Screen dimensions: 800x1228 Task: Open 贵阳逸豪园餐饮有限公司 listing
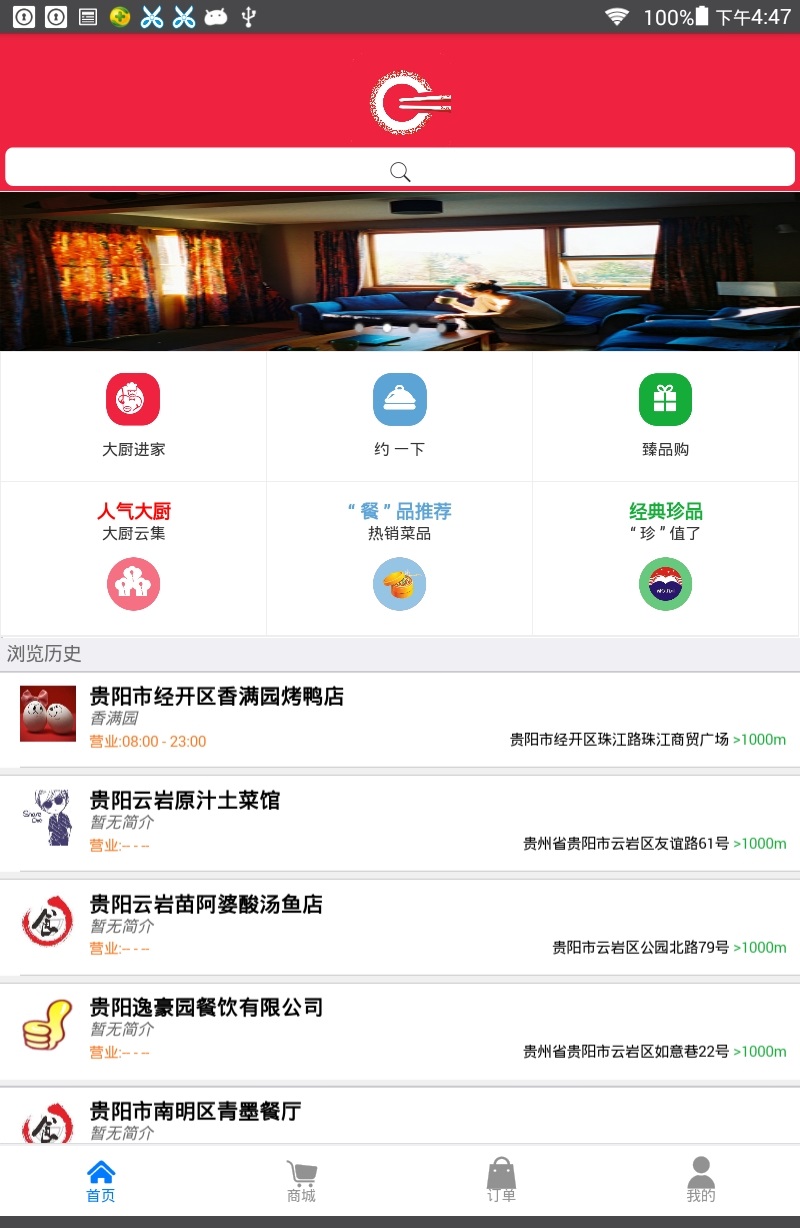(x=400, y=1029)
